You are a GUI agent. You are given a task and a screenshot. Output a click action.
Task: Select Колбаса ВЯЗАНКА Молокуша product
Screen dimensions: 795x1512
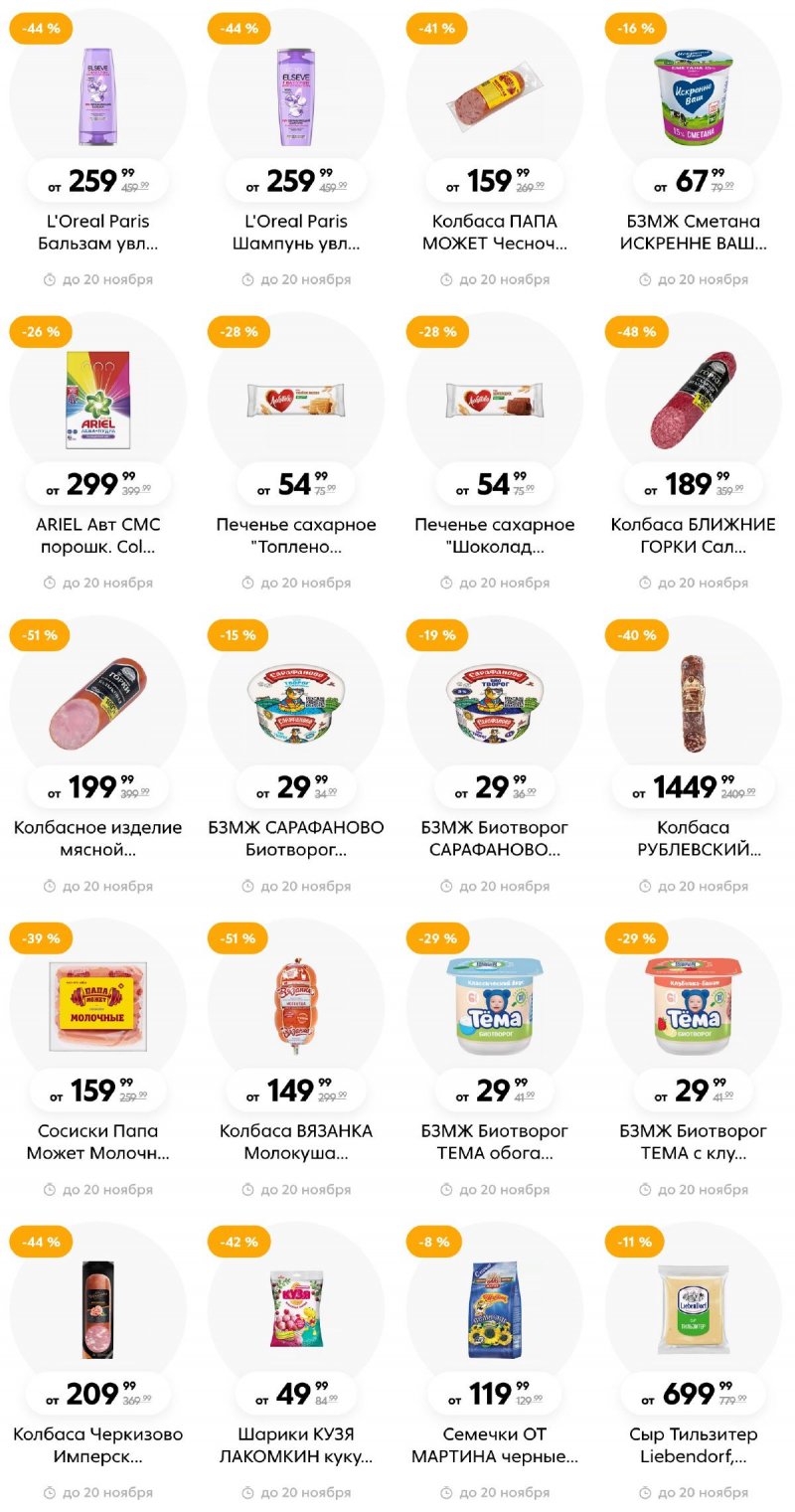click(296, 1009)
